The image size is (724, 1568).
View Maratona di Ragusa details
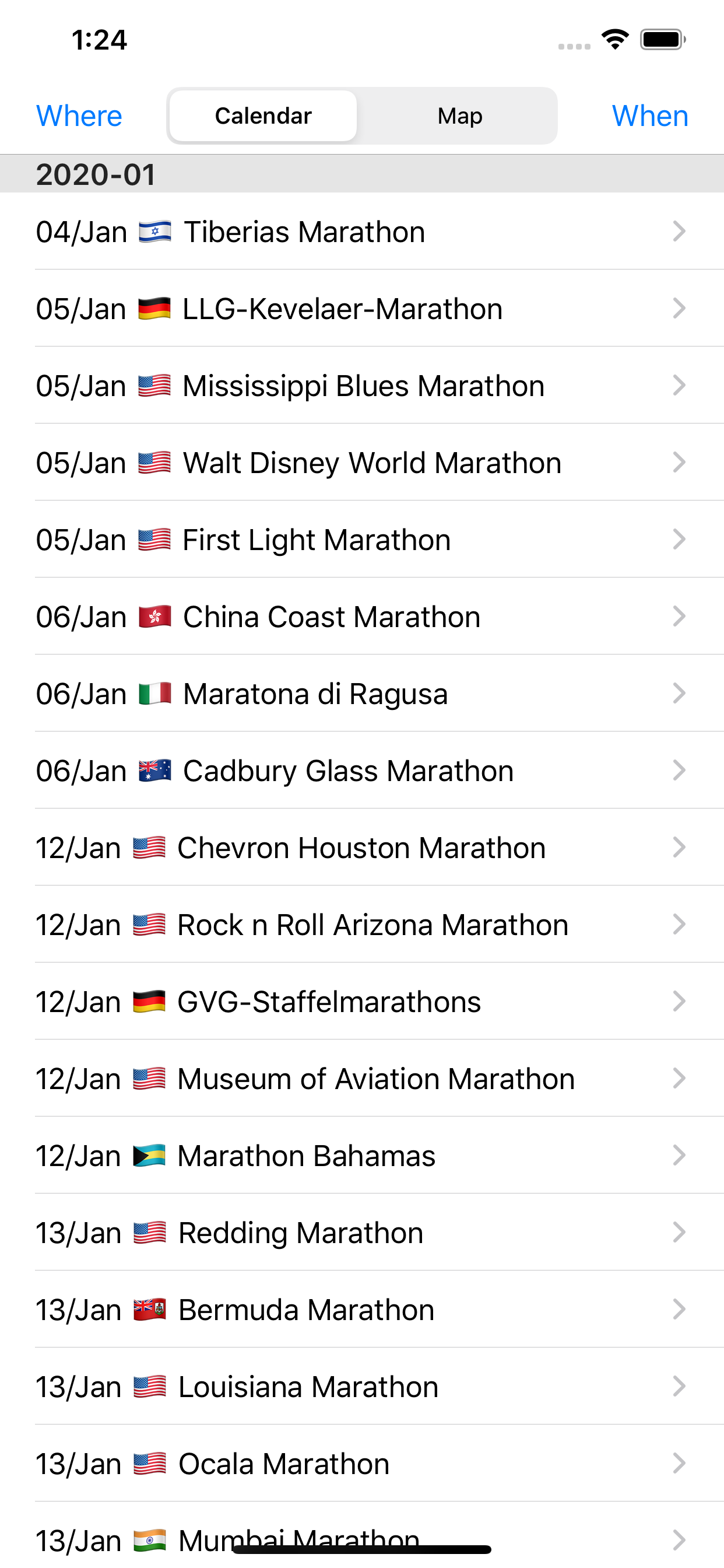click(362, 694)
